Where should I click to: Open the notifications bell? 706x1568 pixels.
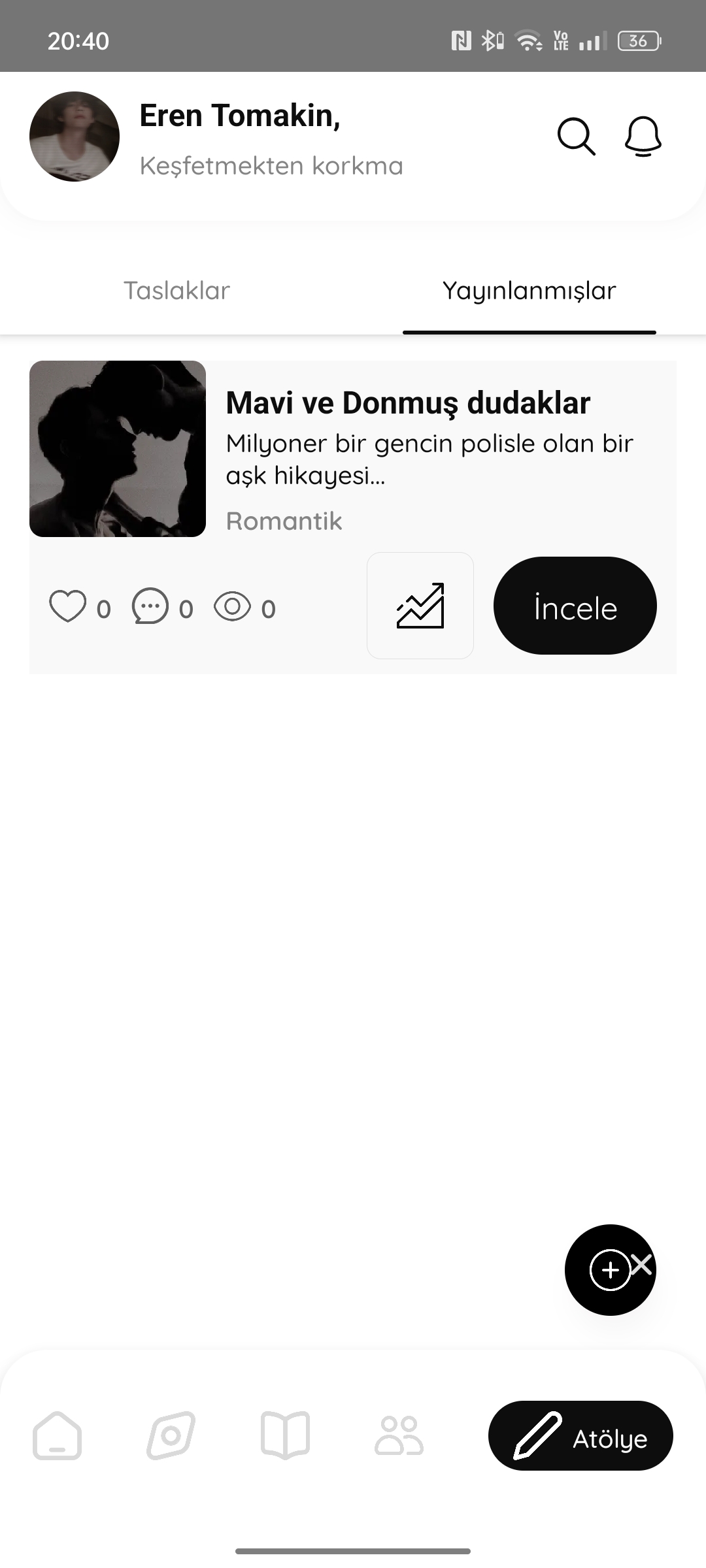[643, 137]
